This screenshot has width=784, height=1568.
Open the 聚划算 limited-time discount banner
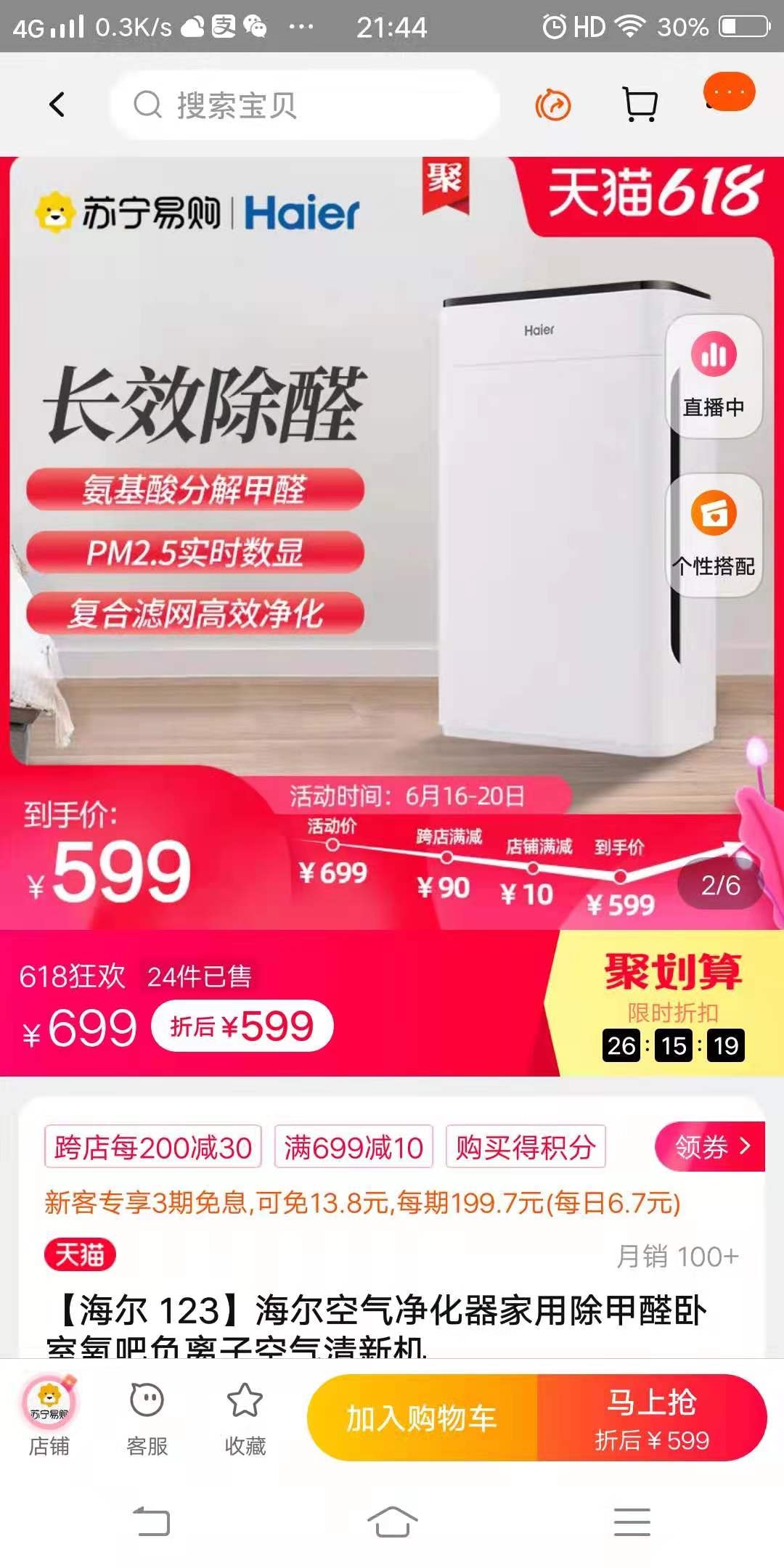pos(671,1003)
